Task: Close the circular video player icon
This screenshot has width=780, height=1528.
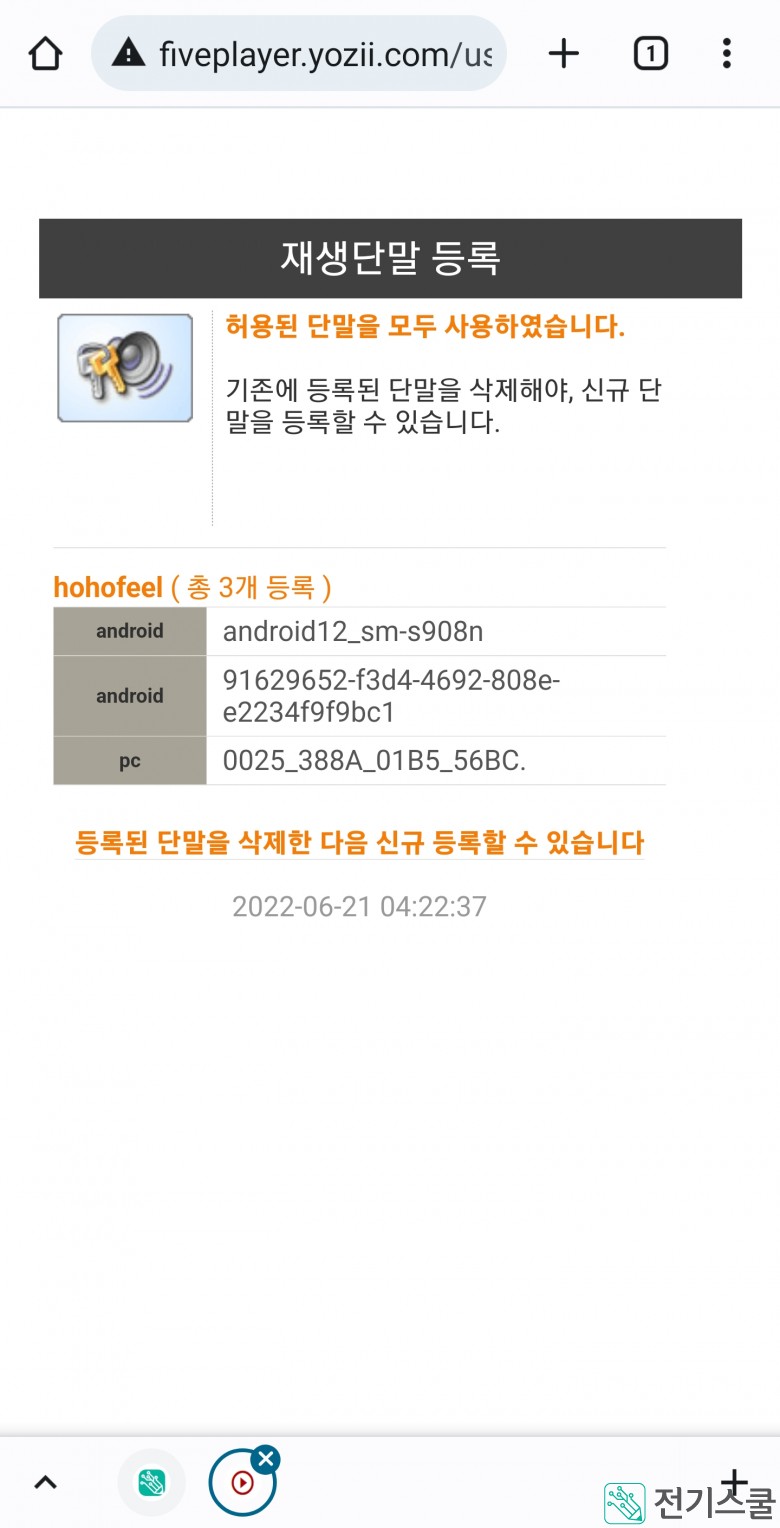Action: click(265, 1459)
